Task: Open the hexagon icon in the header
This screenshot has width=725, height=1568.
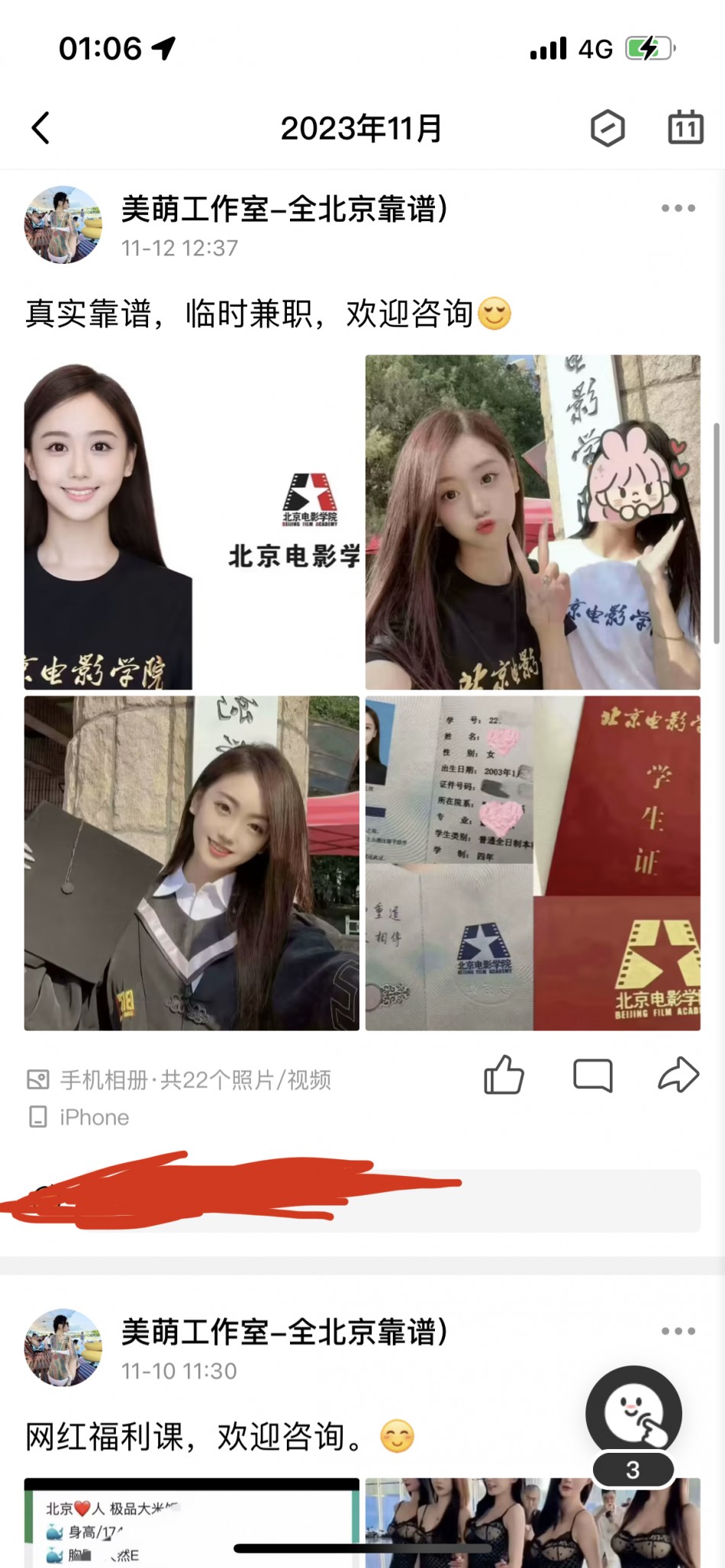Action: click(607, 128)
